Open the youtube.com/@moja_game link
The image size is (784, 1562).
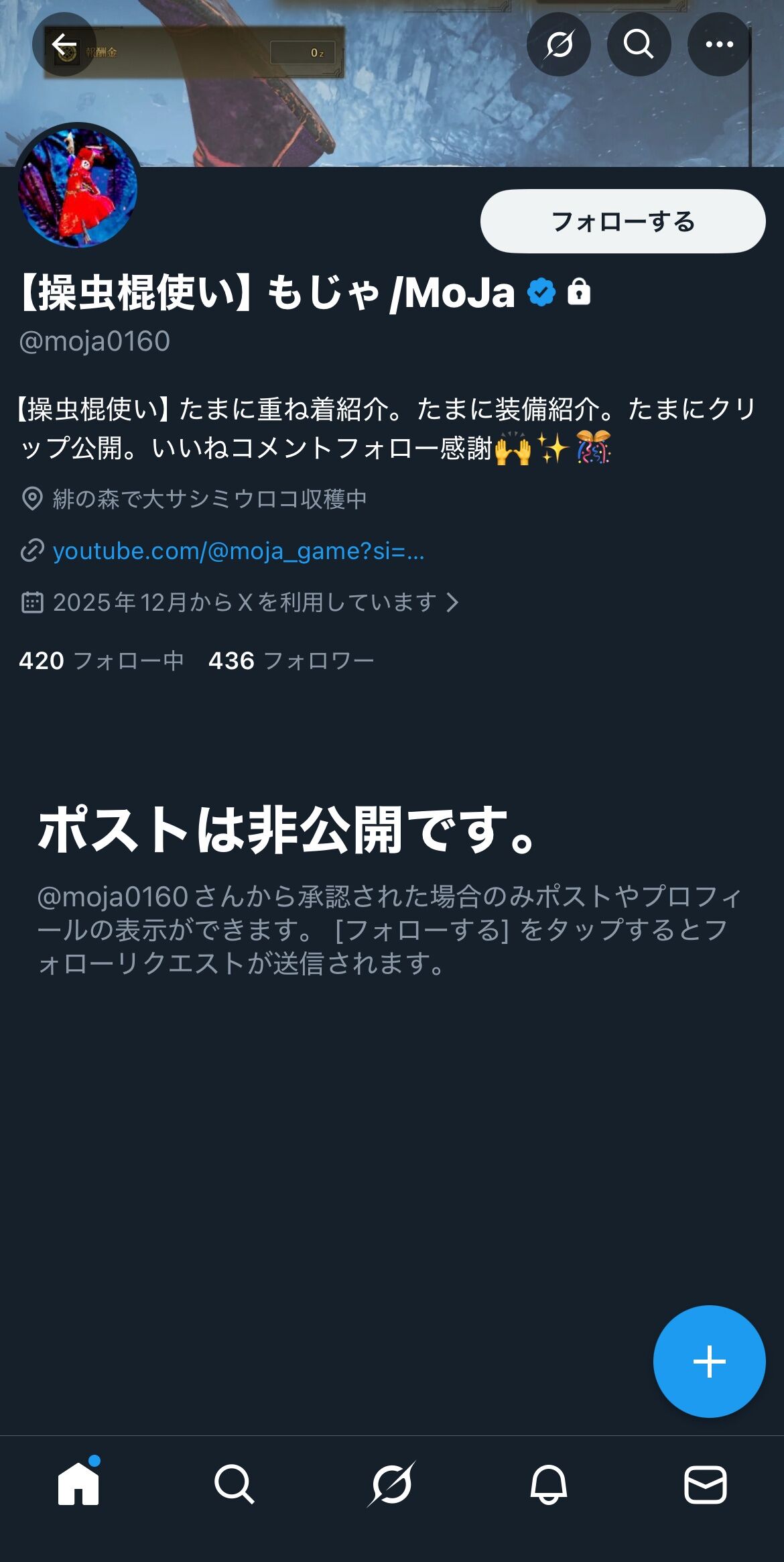pos(239,550)
